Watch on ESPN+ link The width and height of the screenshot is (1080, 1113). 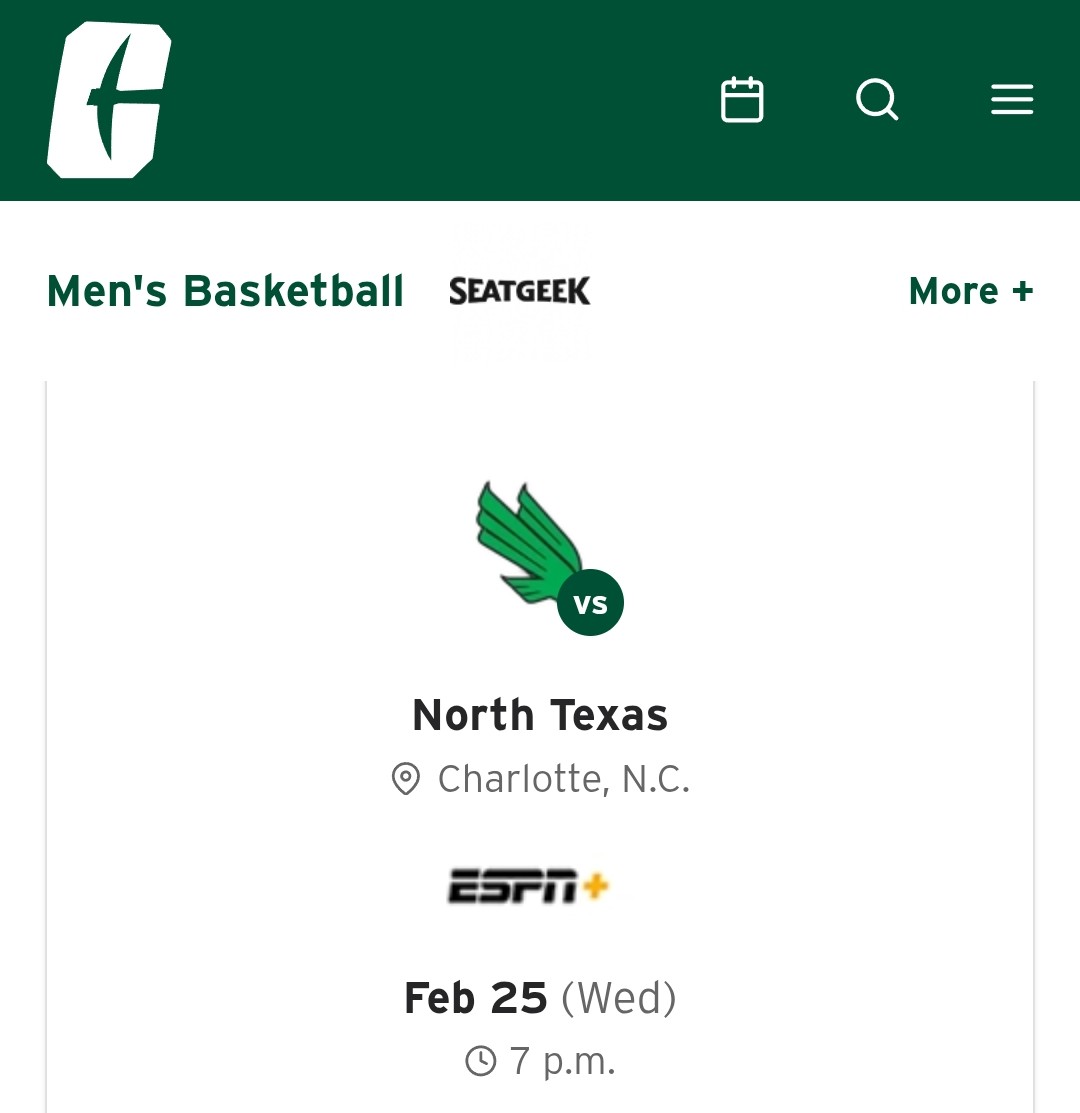[528, 886]
